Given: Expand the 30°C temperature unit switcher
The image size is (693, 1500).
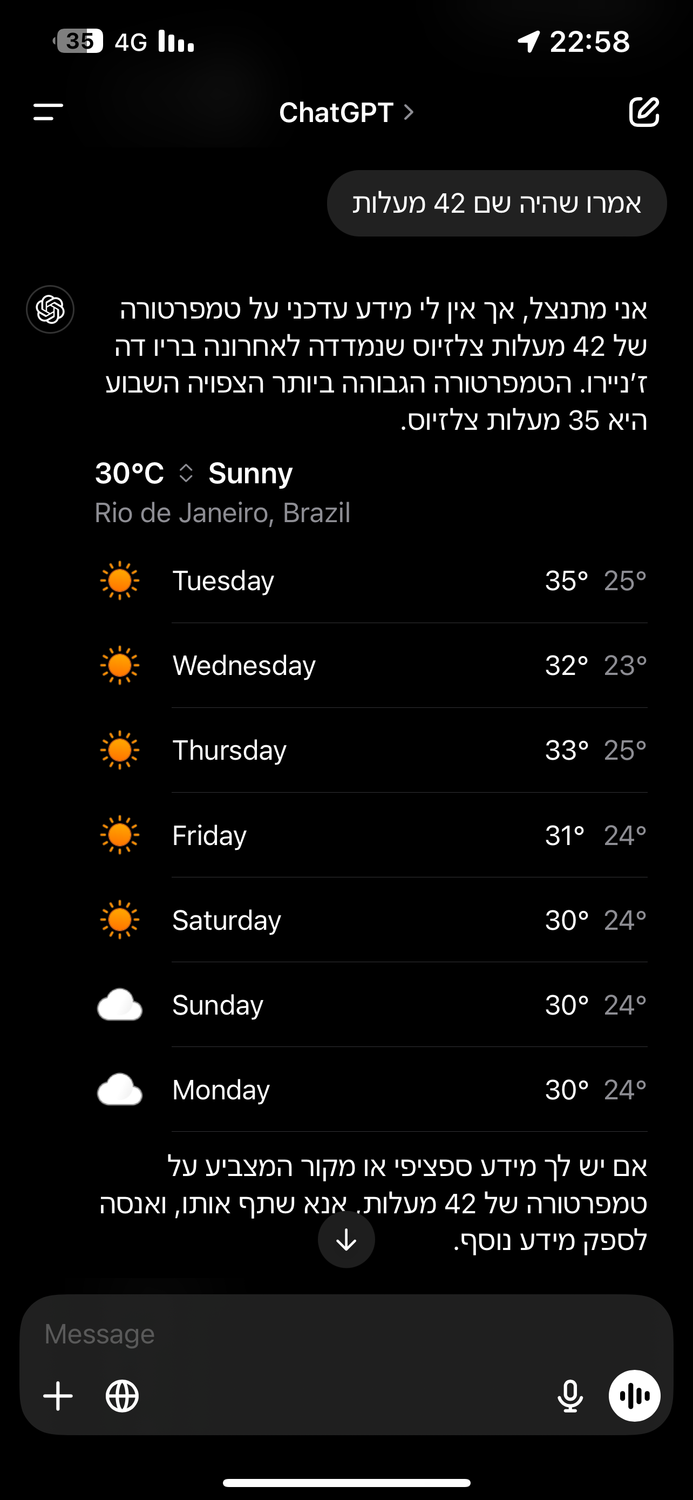Looking at the screenshot, I should click(186, 473).
